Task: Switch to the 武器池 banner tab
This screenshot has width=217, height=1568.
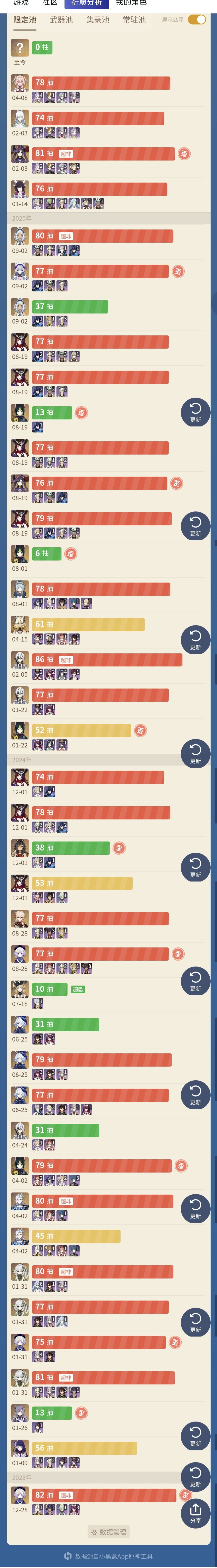Action: [x=61, y=20]
